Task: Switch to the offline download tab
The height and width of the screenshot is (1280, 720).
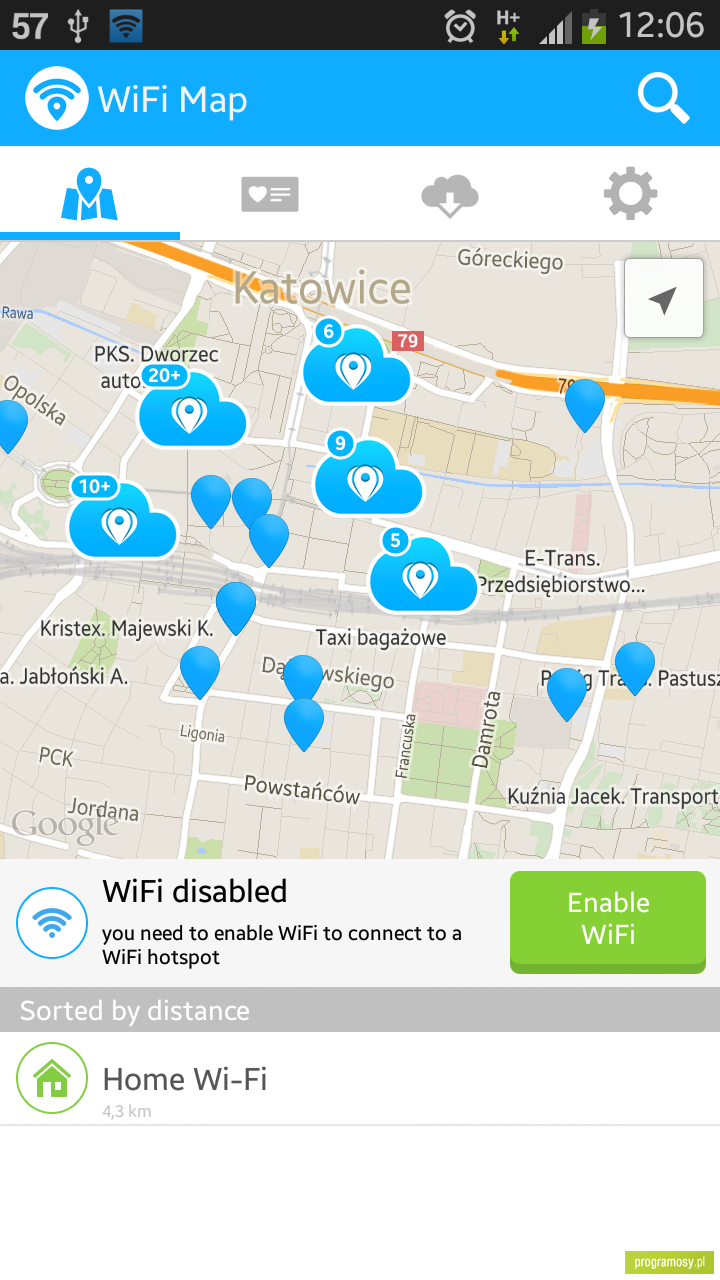Action: (x=450, y=194)
